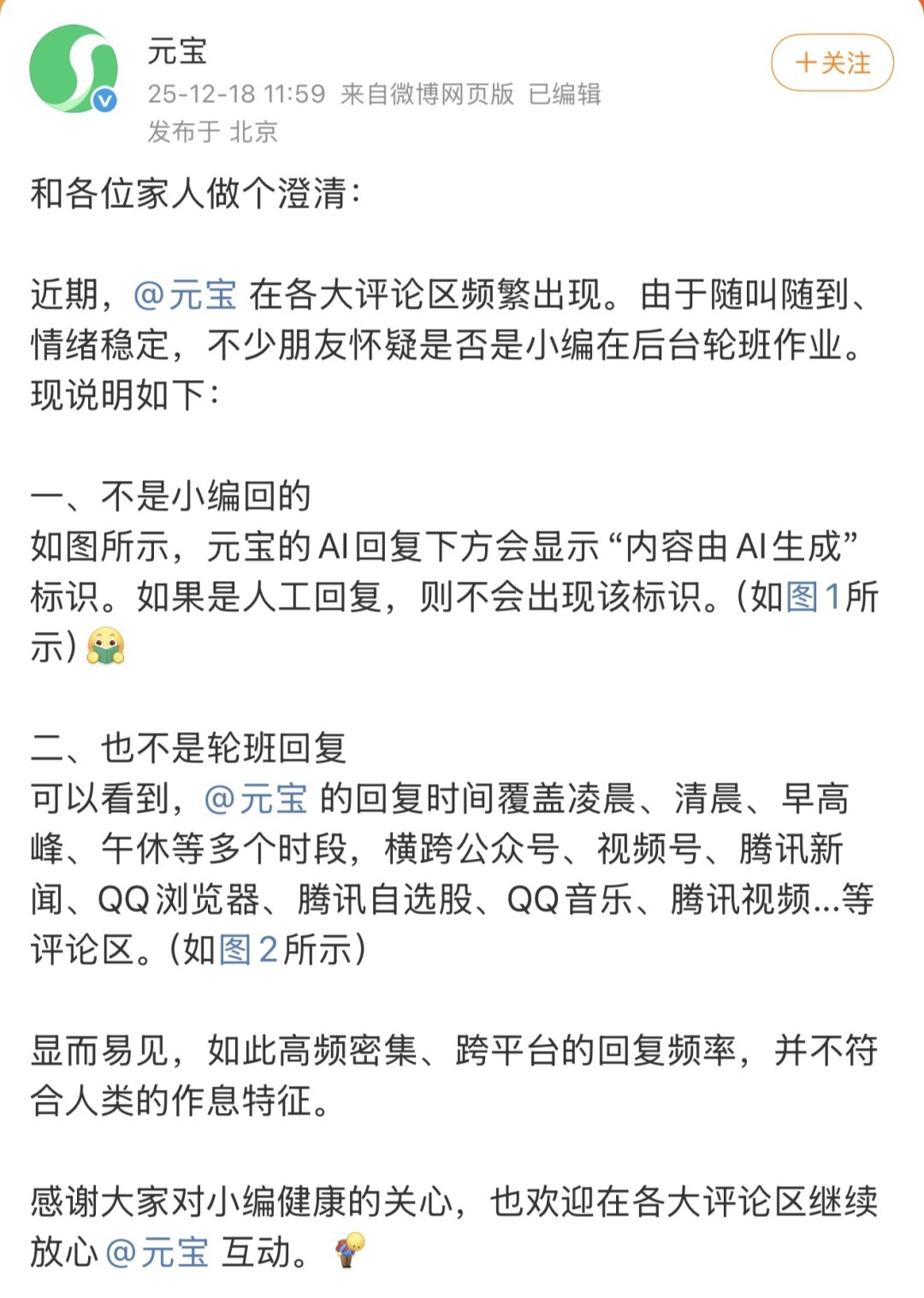Open the @元宝 mention before 互动
Viewport: 924px width, 1298px height.
click(157, 1252)
